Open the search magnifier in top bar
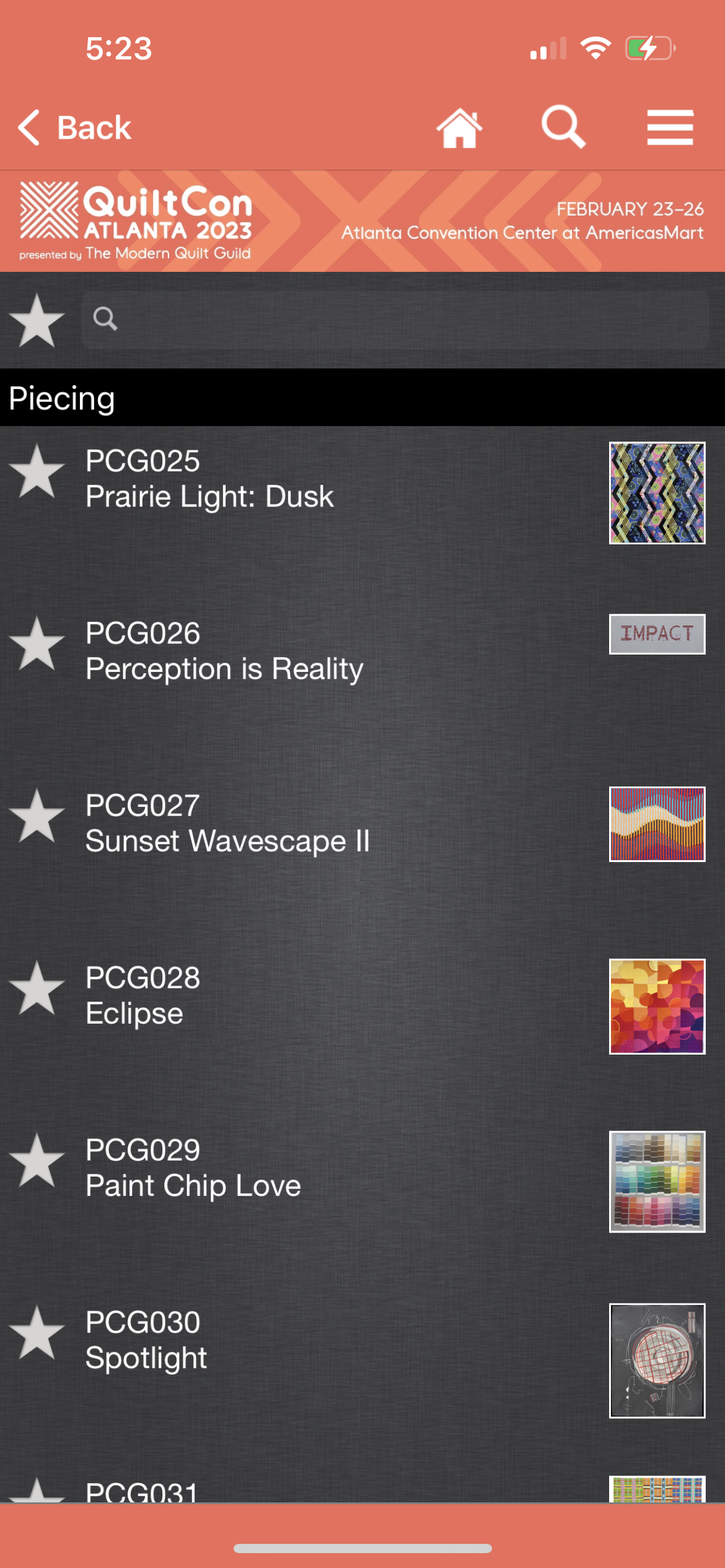Viewport: 725px width, 1568px height. [x=563, y=127]
